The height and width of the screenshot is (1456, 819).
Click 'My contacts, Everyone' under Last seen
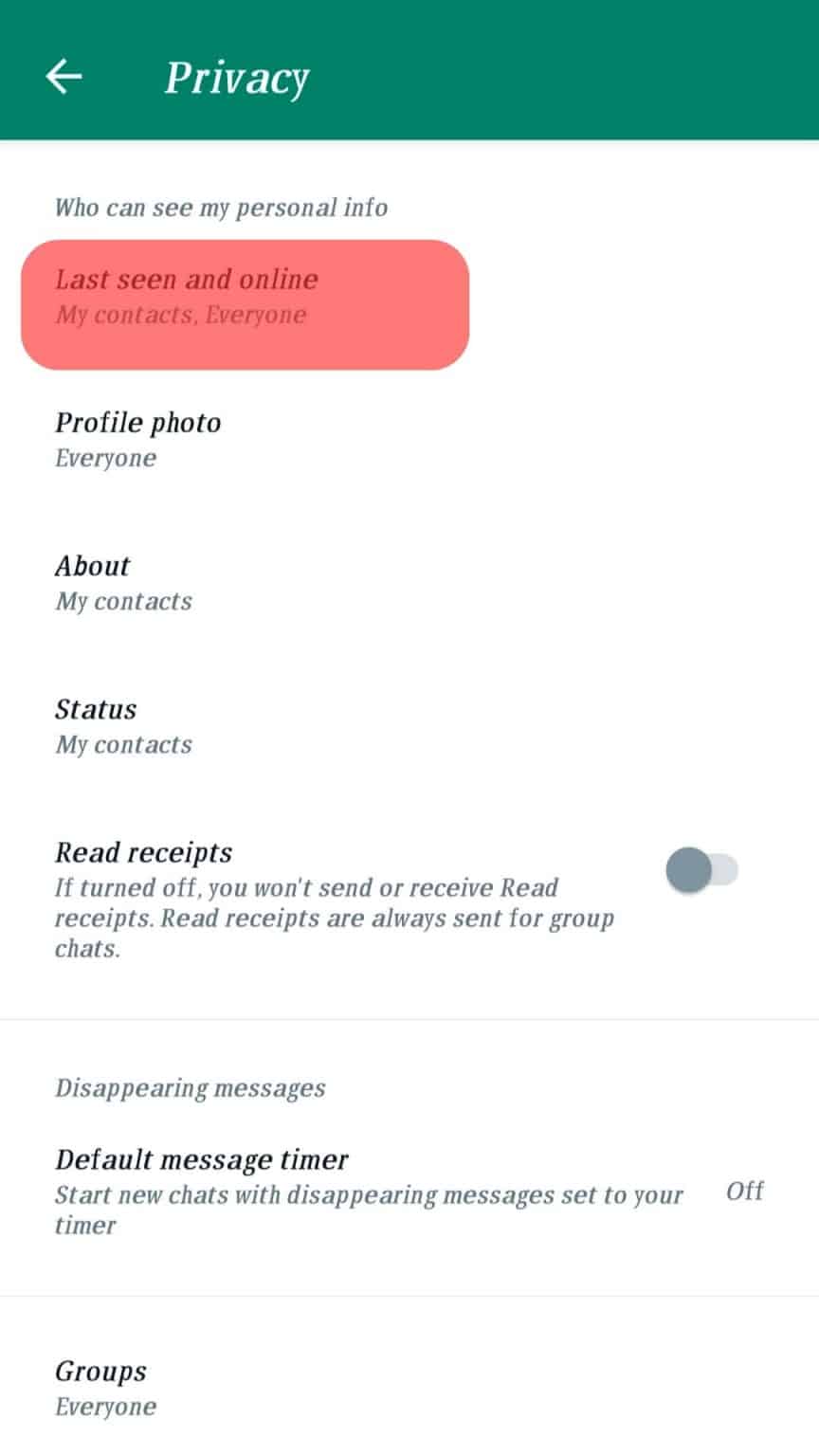[x=180, y=315]
